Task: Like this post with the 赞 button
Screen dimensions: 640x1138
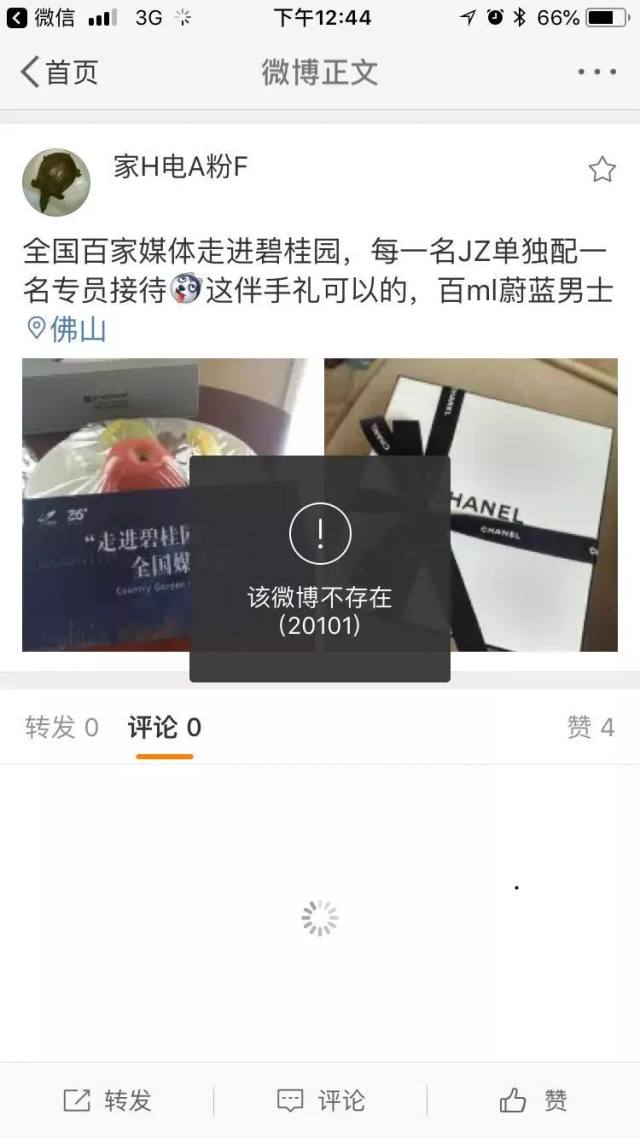Action: coord(533,1101)
